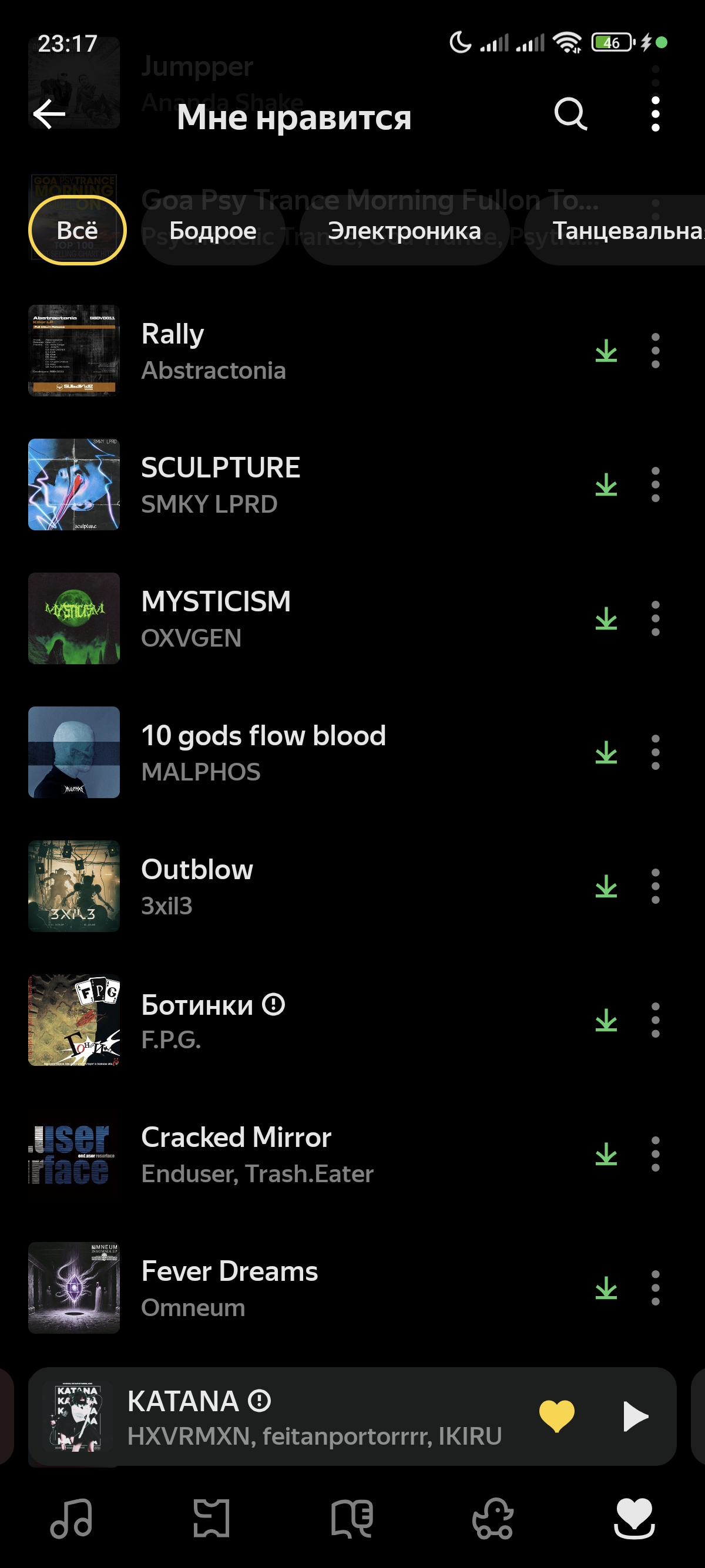Open the collection tab with heart
The height and width of the screenshot is (1568, 705).
pyautogui.click(x=634, y=1519)
